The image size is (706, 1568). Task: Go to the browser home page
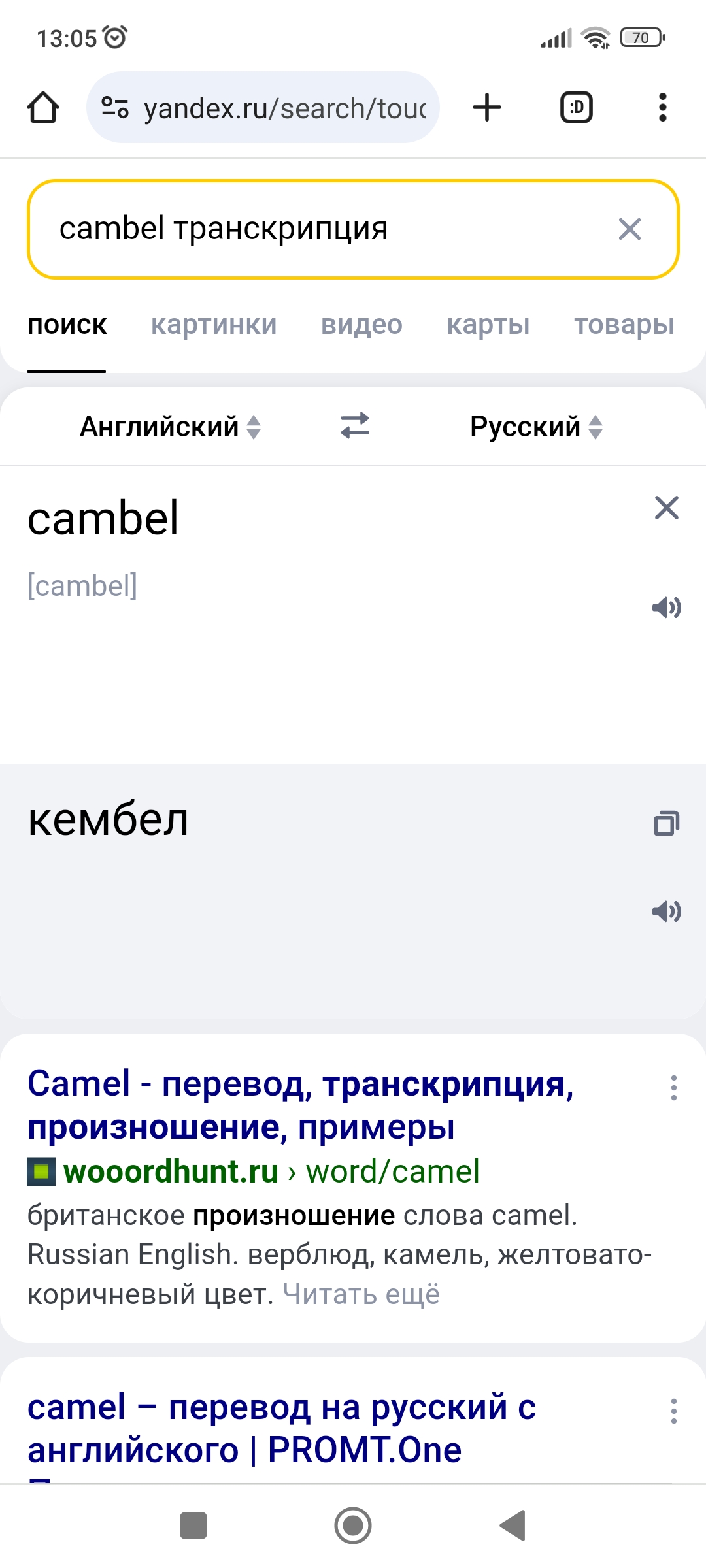tap(43, 108)
